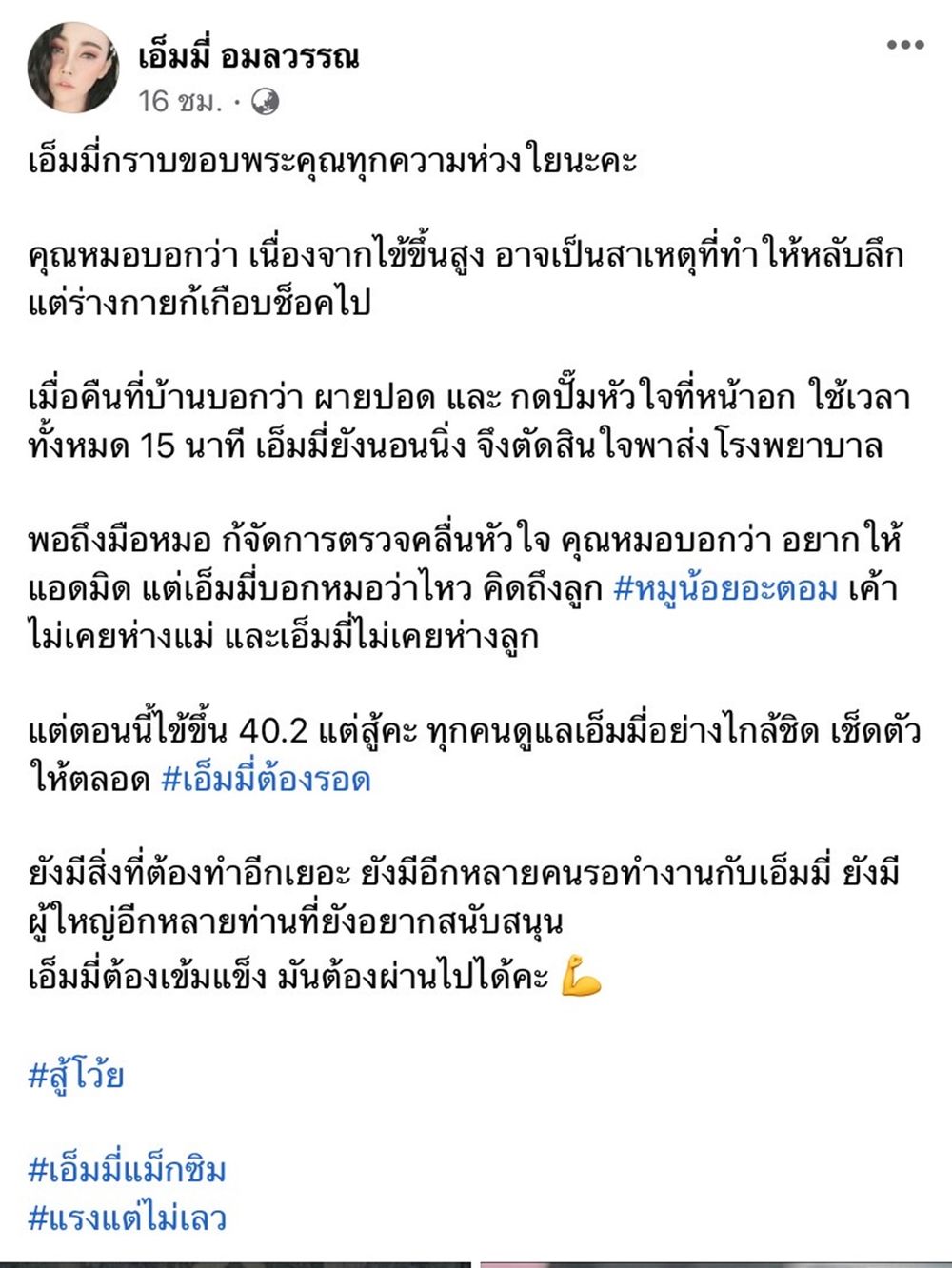Open hashtag #เอ็มมี่แม็กซิม

coord(127,1170)
